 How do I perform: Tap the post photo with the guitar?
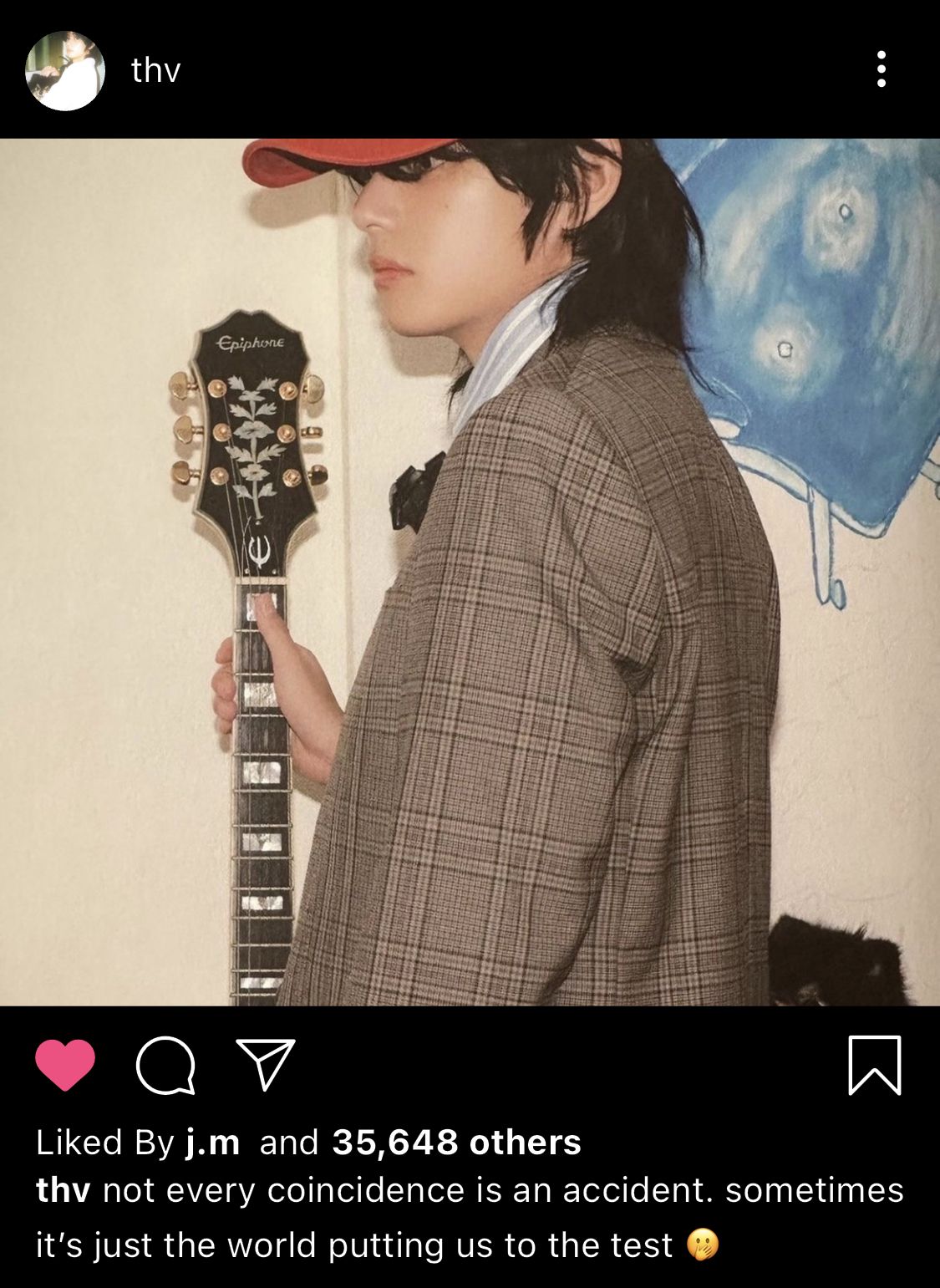[470, 572]
